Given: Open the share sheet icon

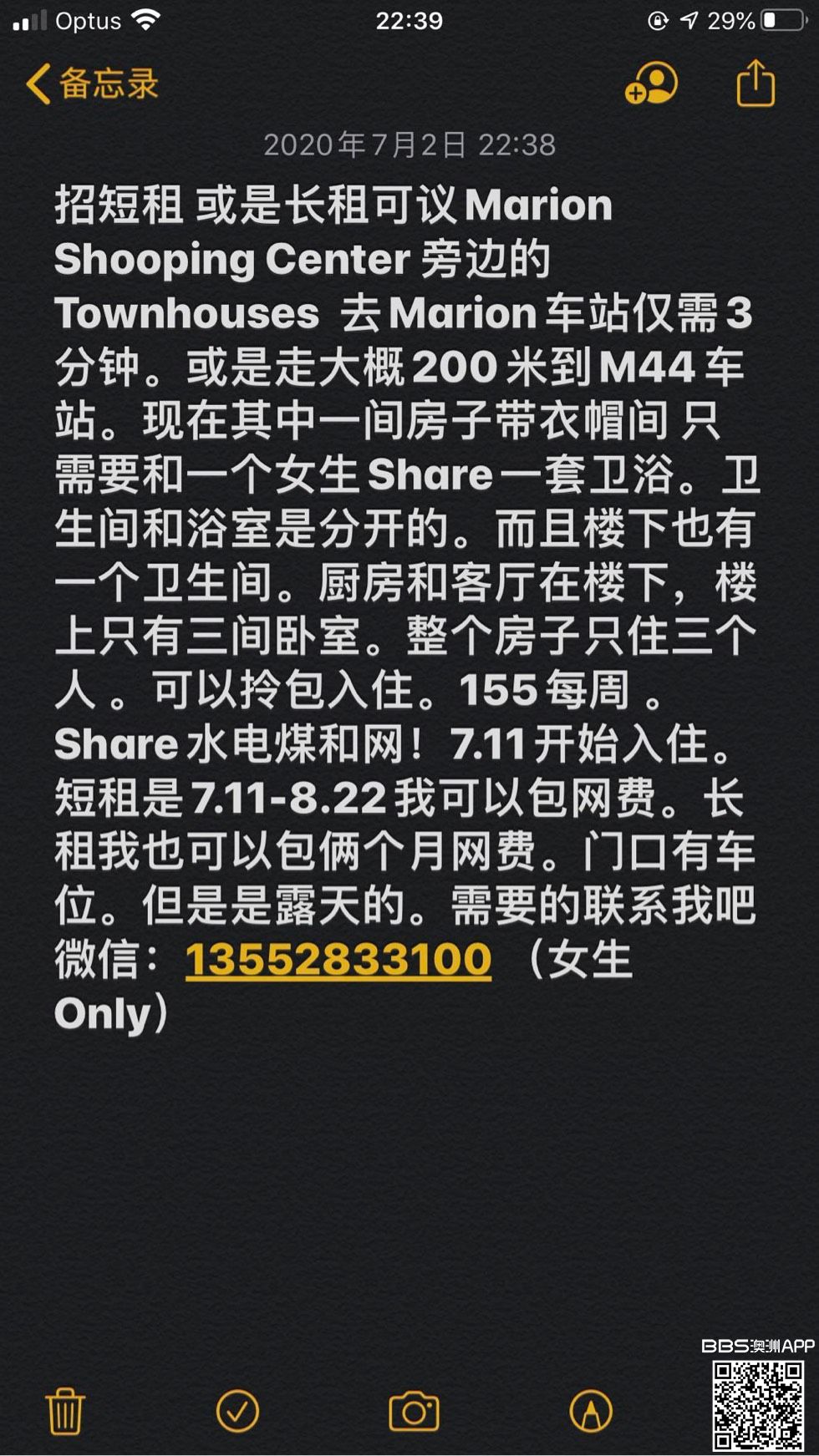Looking at the screenshot, I should tap(755, 84).
